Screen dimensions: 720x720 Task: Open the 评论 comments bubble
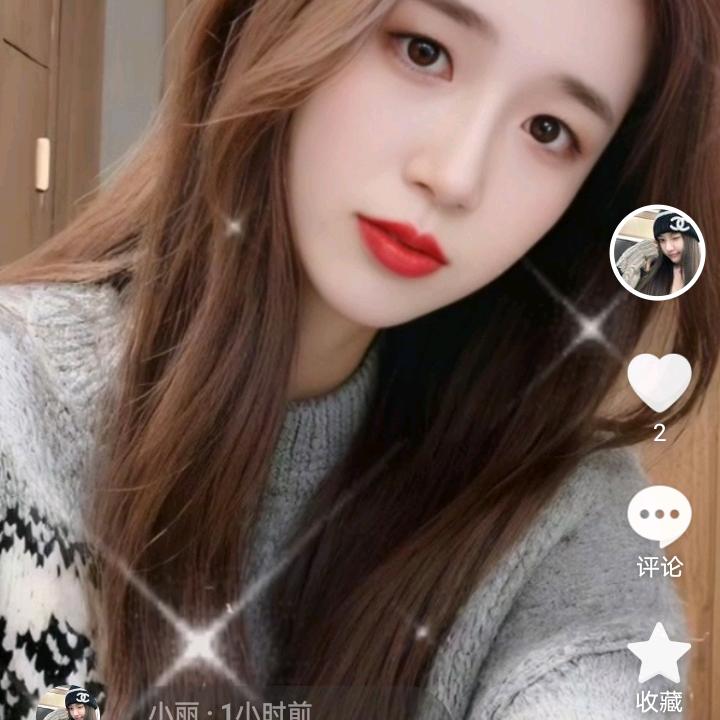pos(659,517)
